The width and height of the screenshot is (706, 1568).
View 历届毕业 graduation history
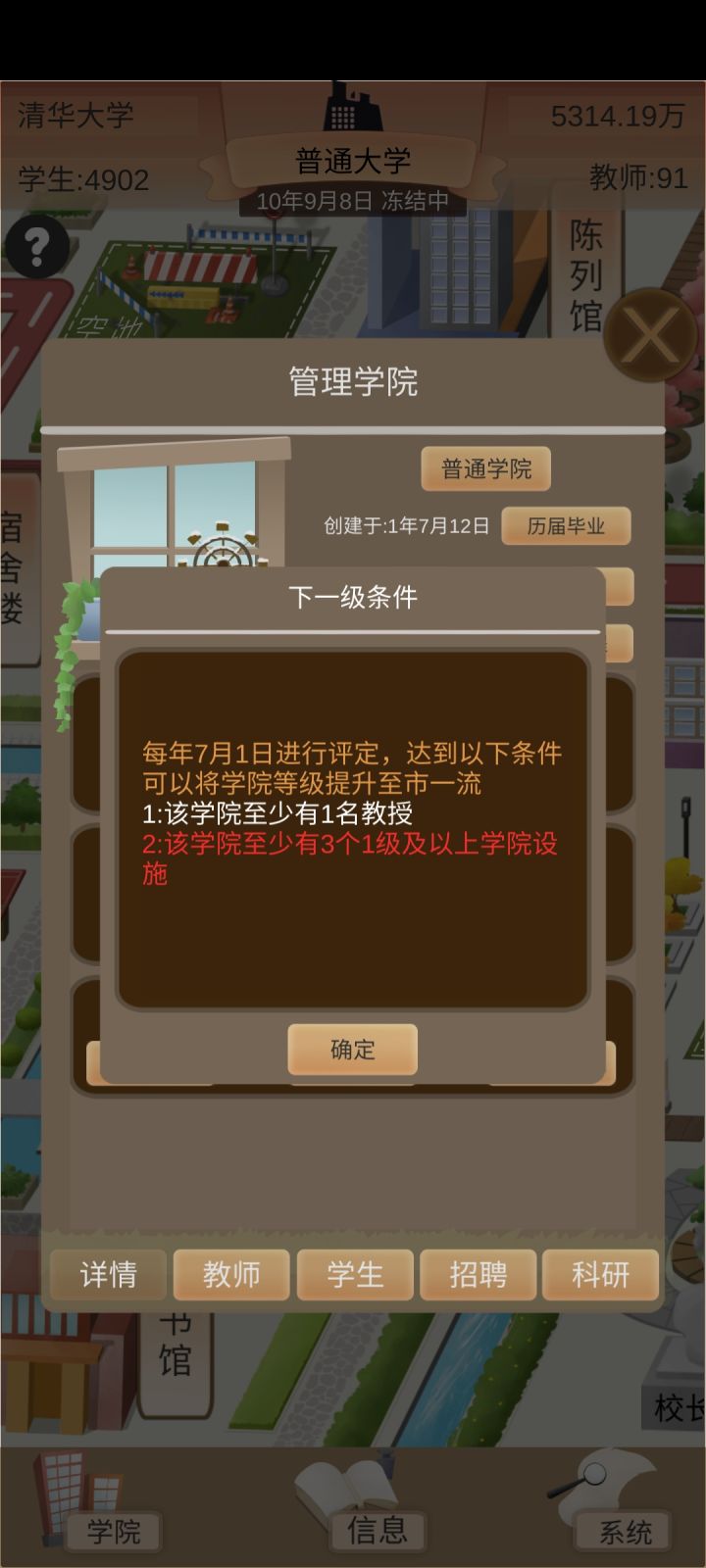(x=567, y=526)
